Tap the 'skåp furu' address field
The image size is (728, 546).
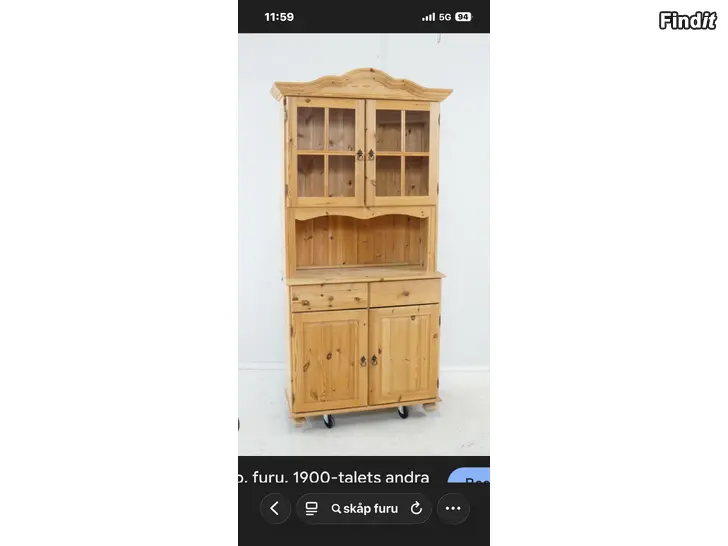pos(366,508)
